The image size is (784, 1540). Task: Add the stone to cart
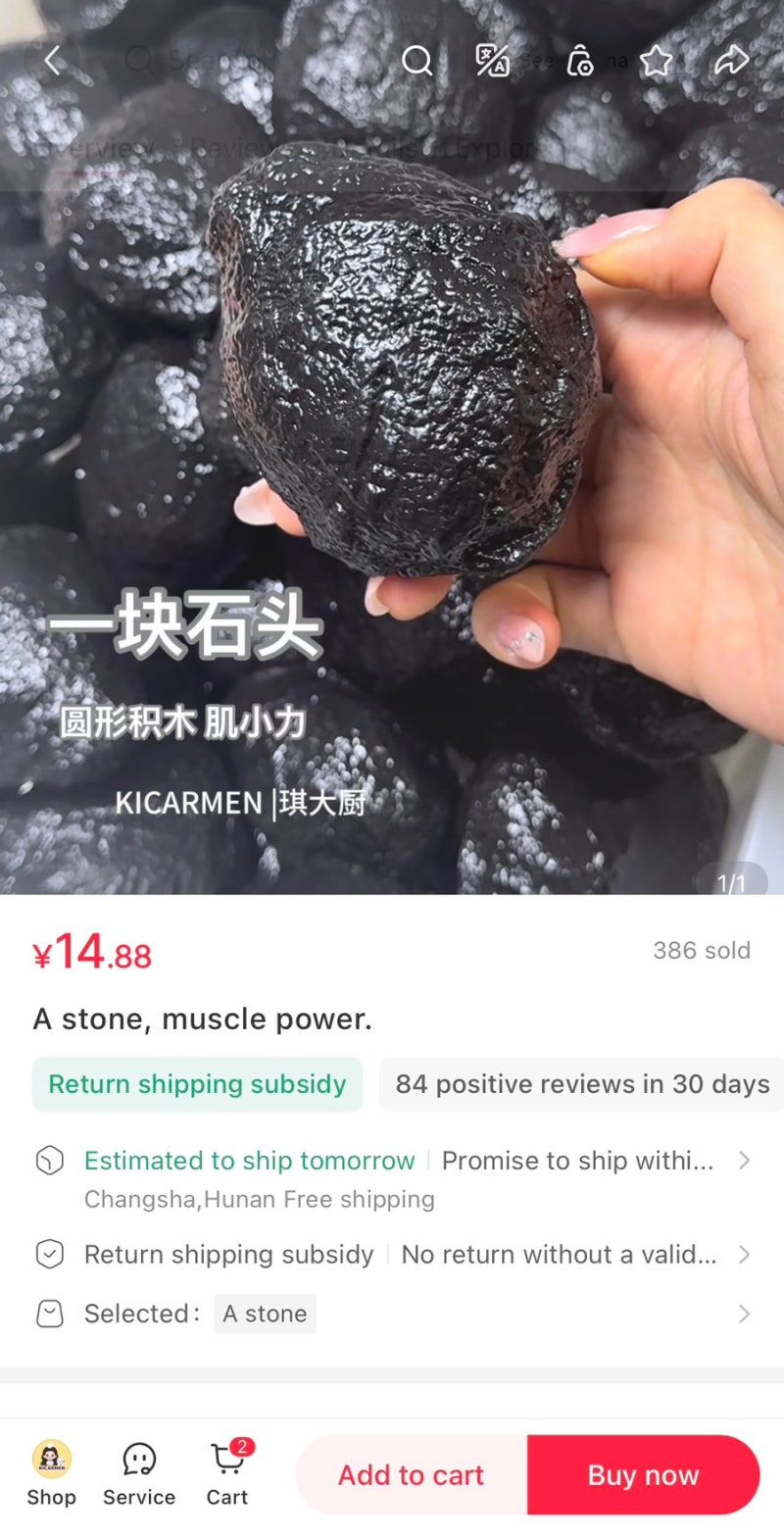click(412, 1475)
